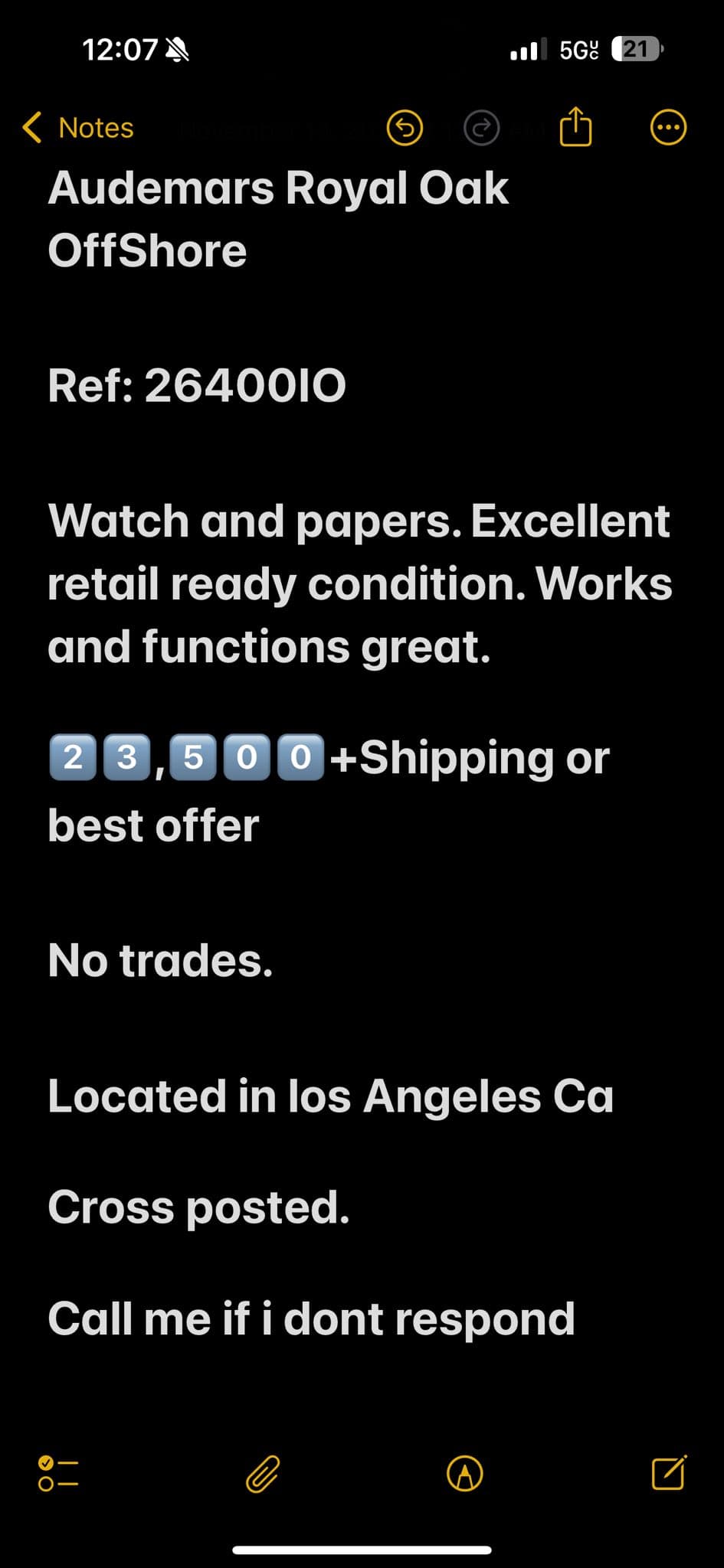Undo the last edit
724x1568 pixels.
[x=405, y=128]
